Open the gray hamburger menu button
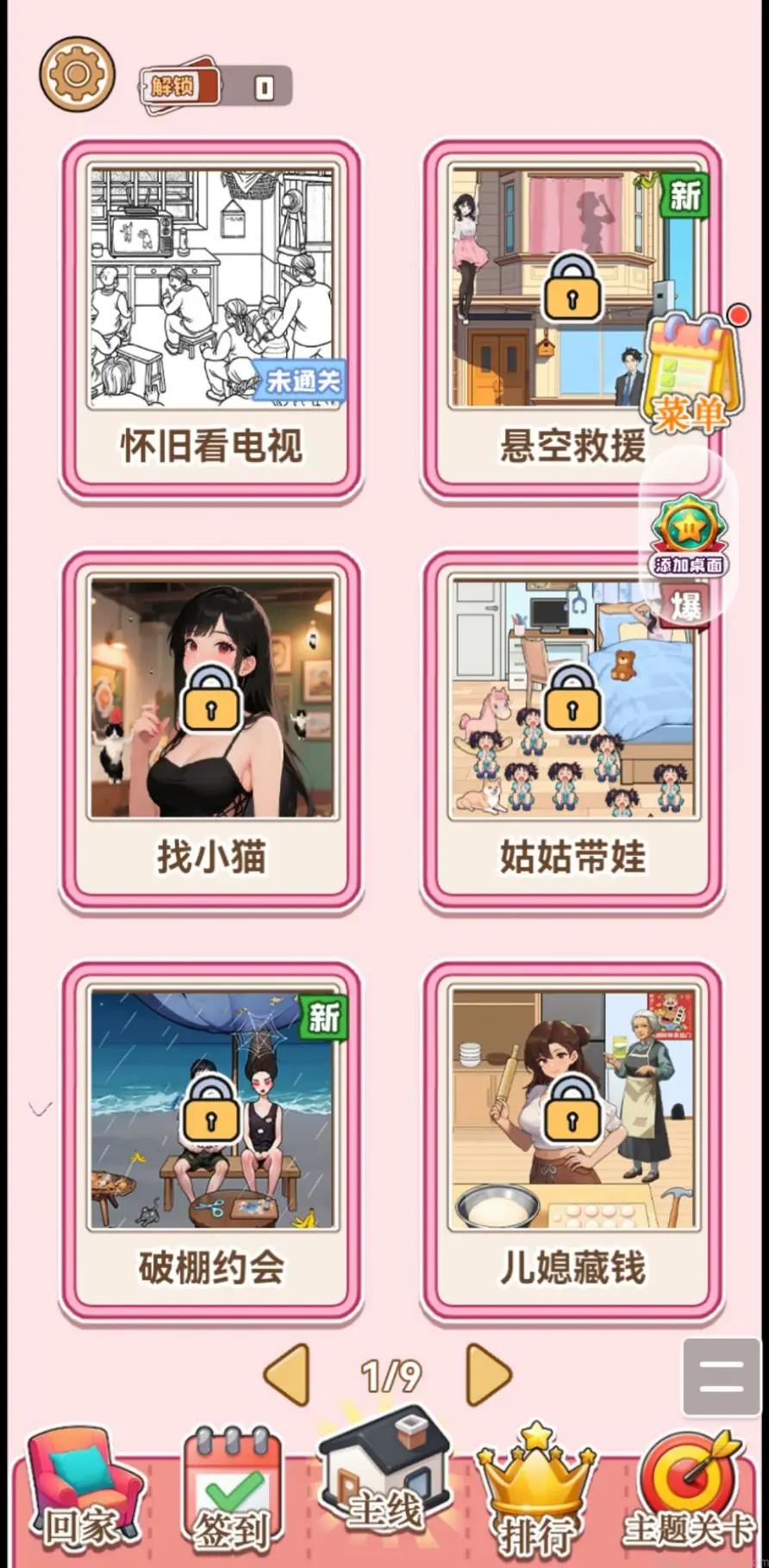Viewport: 769px width, 1568px height. 721,1376
